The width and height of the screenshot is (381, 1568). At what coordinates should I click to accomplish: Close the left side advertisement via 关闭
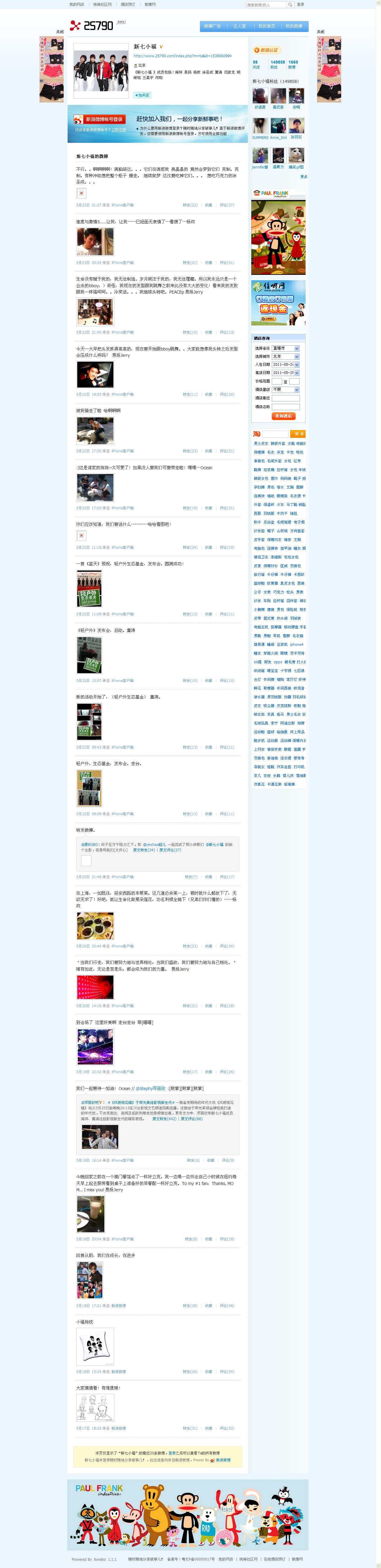tap(60, 32)
